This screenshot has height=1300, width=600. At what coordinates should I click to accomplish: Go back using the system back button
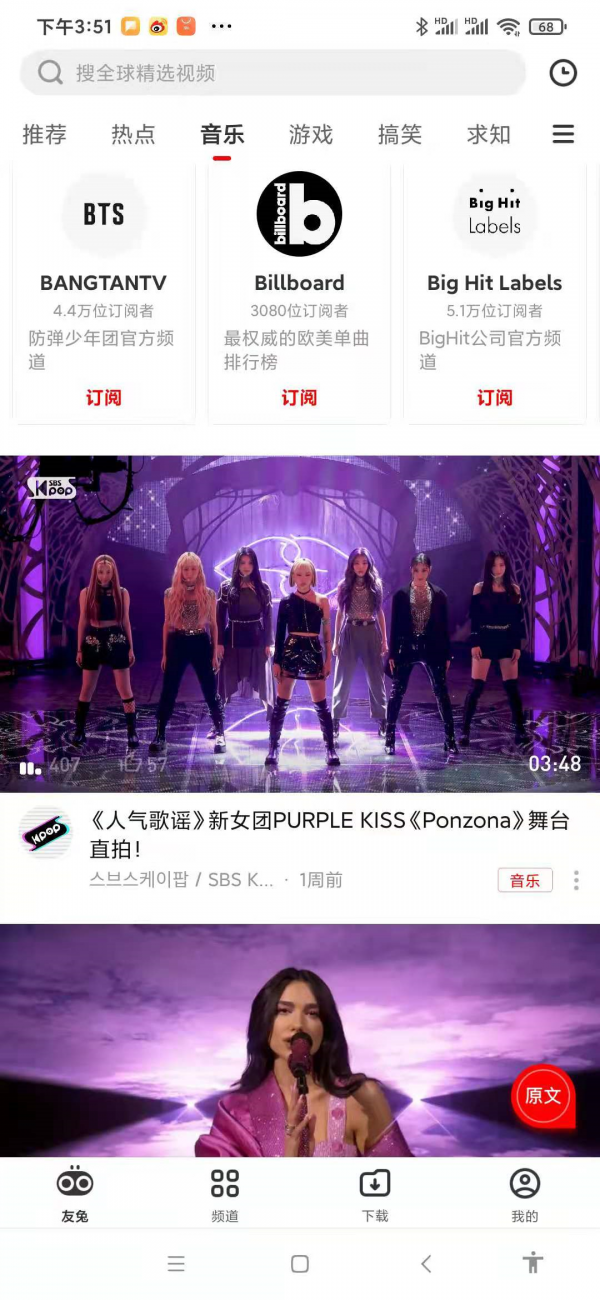pos(426,1264)
